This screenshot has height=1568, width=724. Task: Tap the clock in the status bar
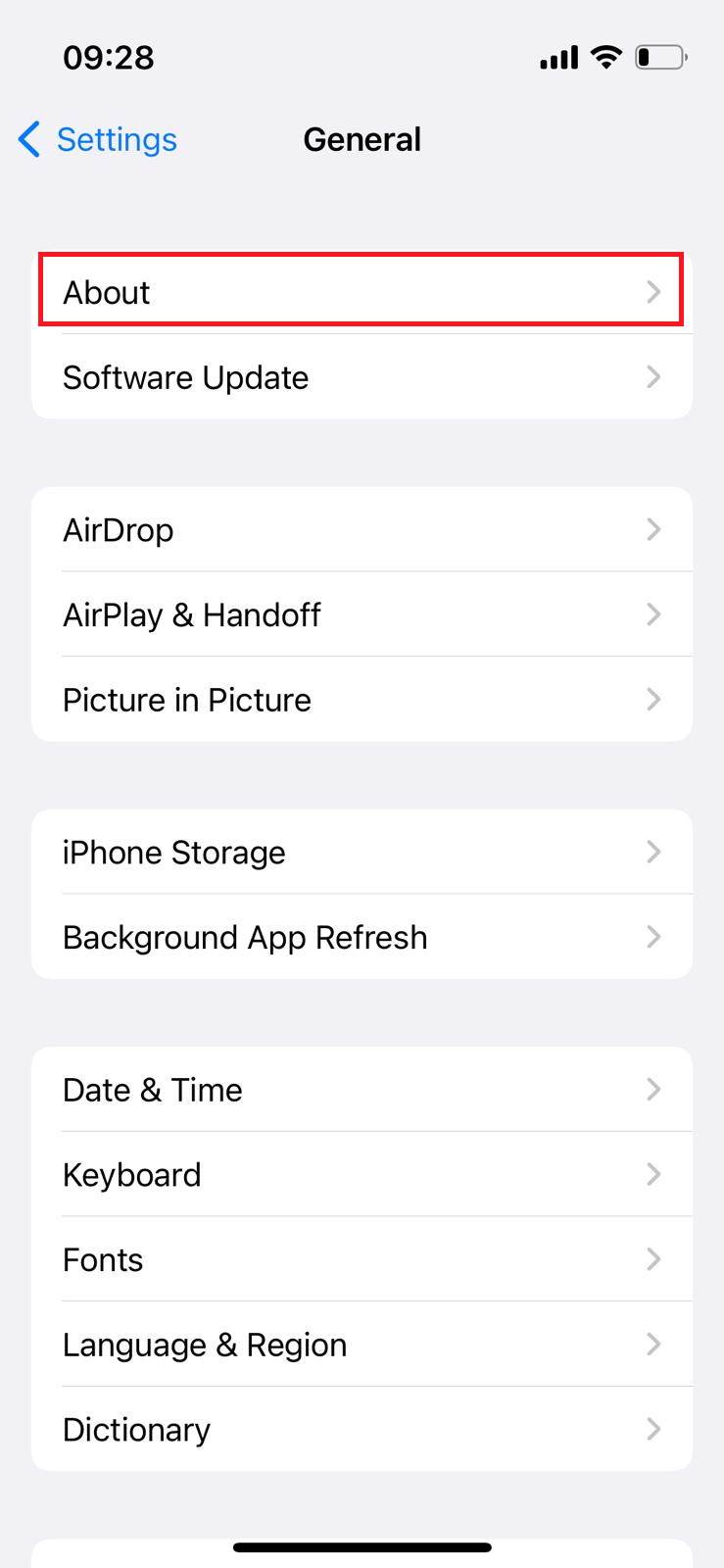(x=109, y=57)
